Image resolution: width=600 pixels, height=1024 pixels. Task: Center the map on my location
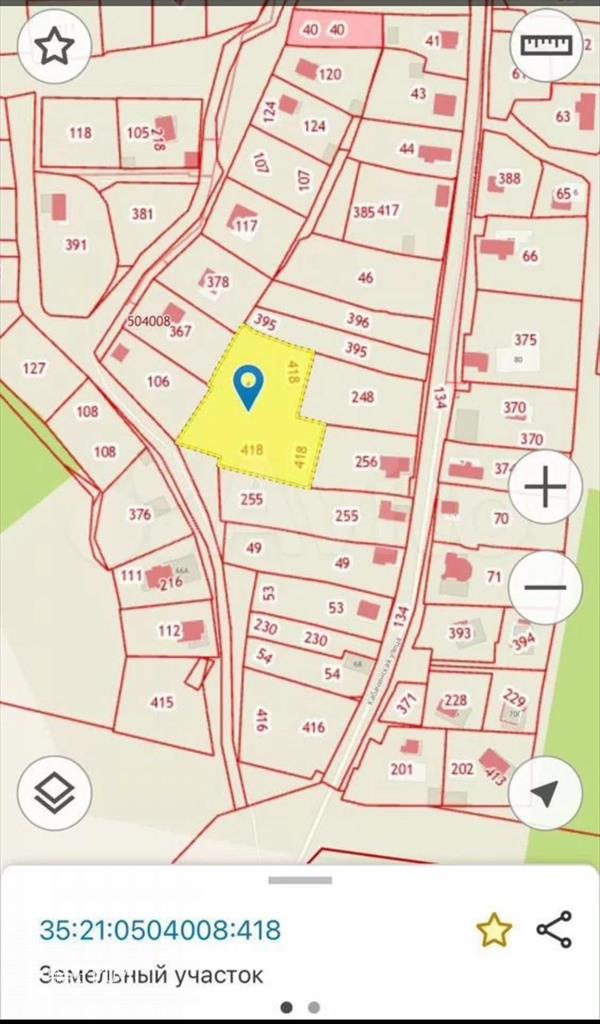tap(546, 794)
